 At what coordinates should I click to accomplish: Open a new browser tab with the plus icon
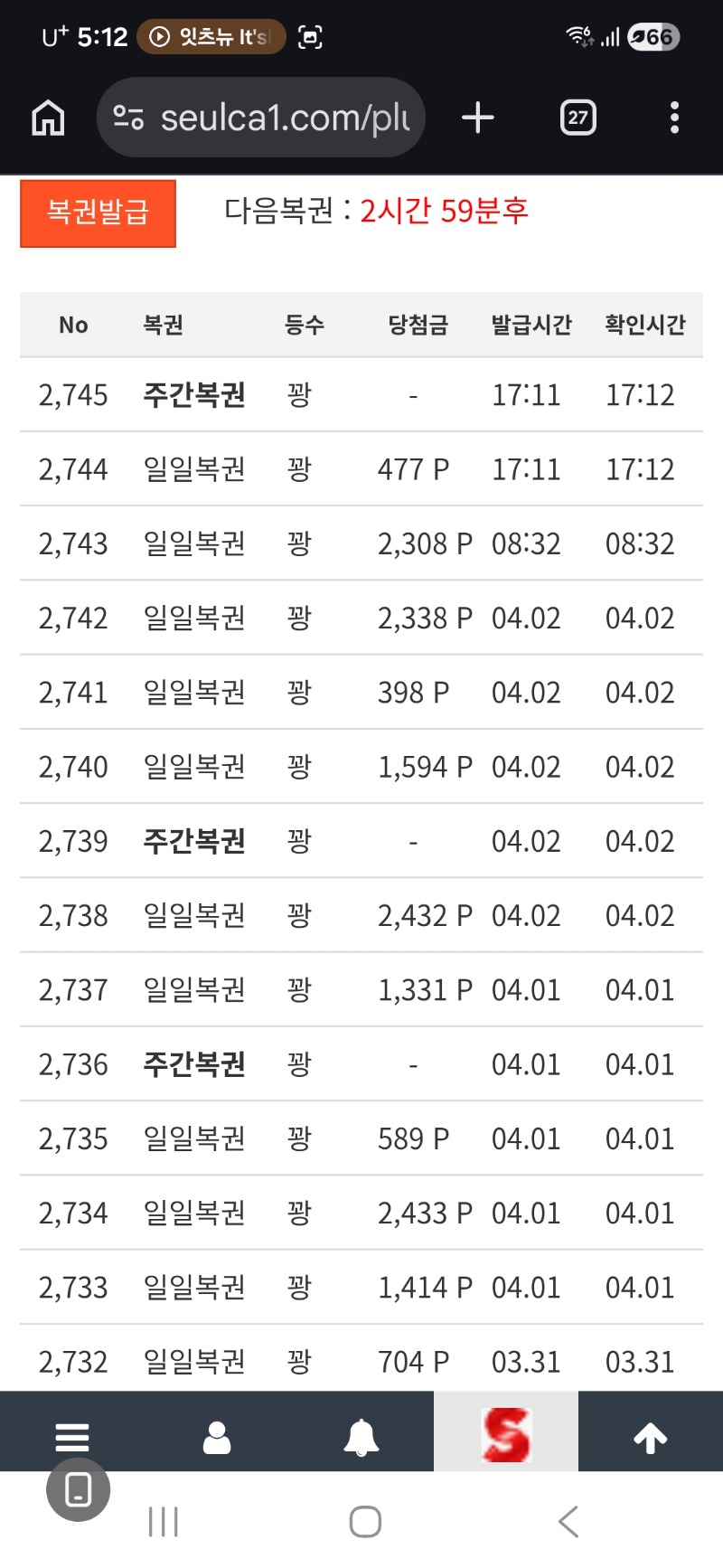(x=478, y=117)
